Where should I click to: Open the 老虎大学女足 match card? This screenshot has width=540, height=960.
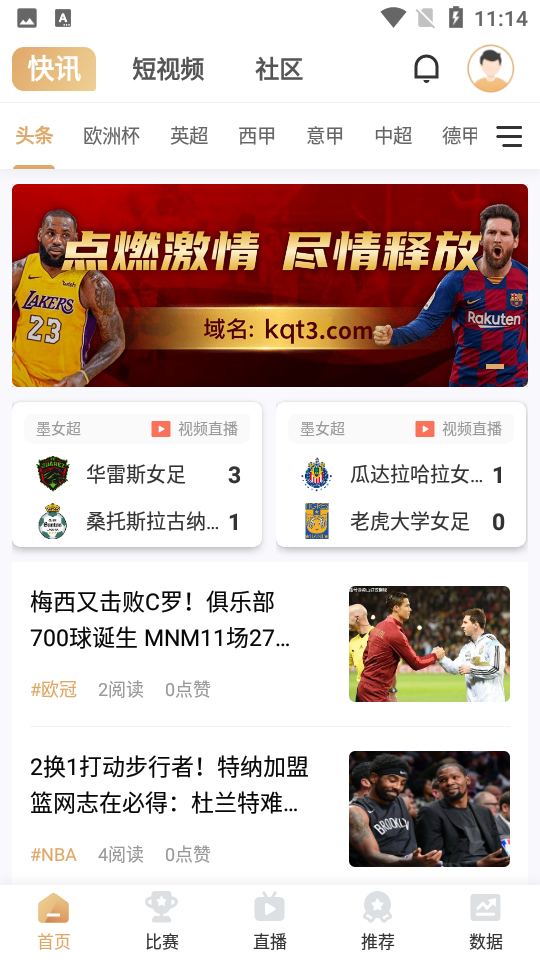(401, 474)
